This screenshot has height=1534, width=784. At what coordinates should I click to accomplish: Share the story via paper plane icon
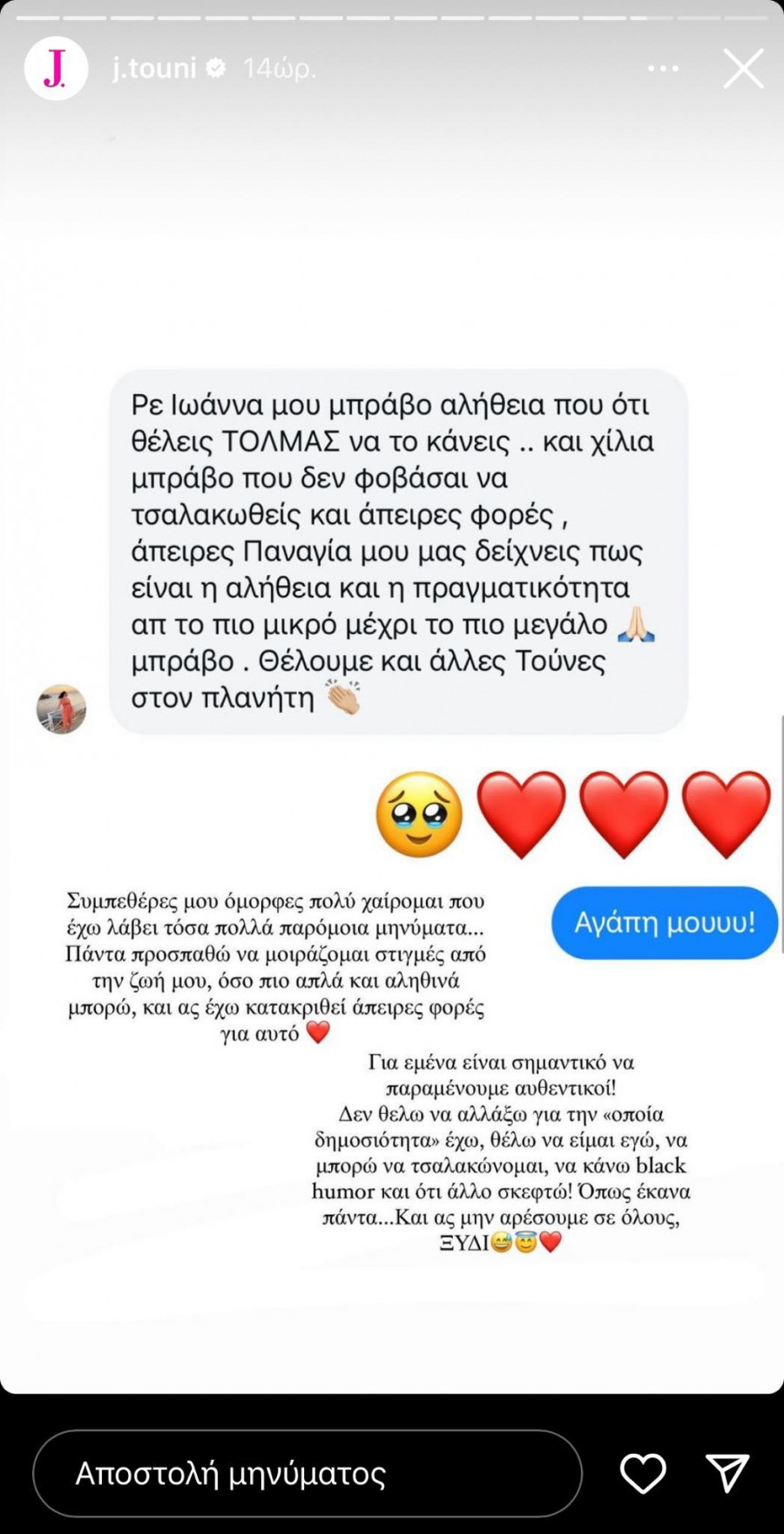(x=727, y=1473)
